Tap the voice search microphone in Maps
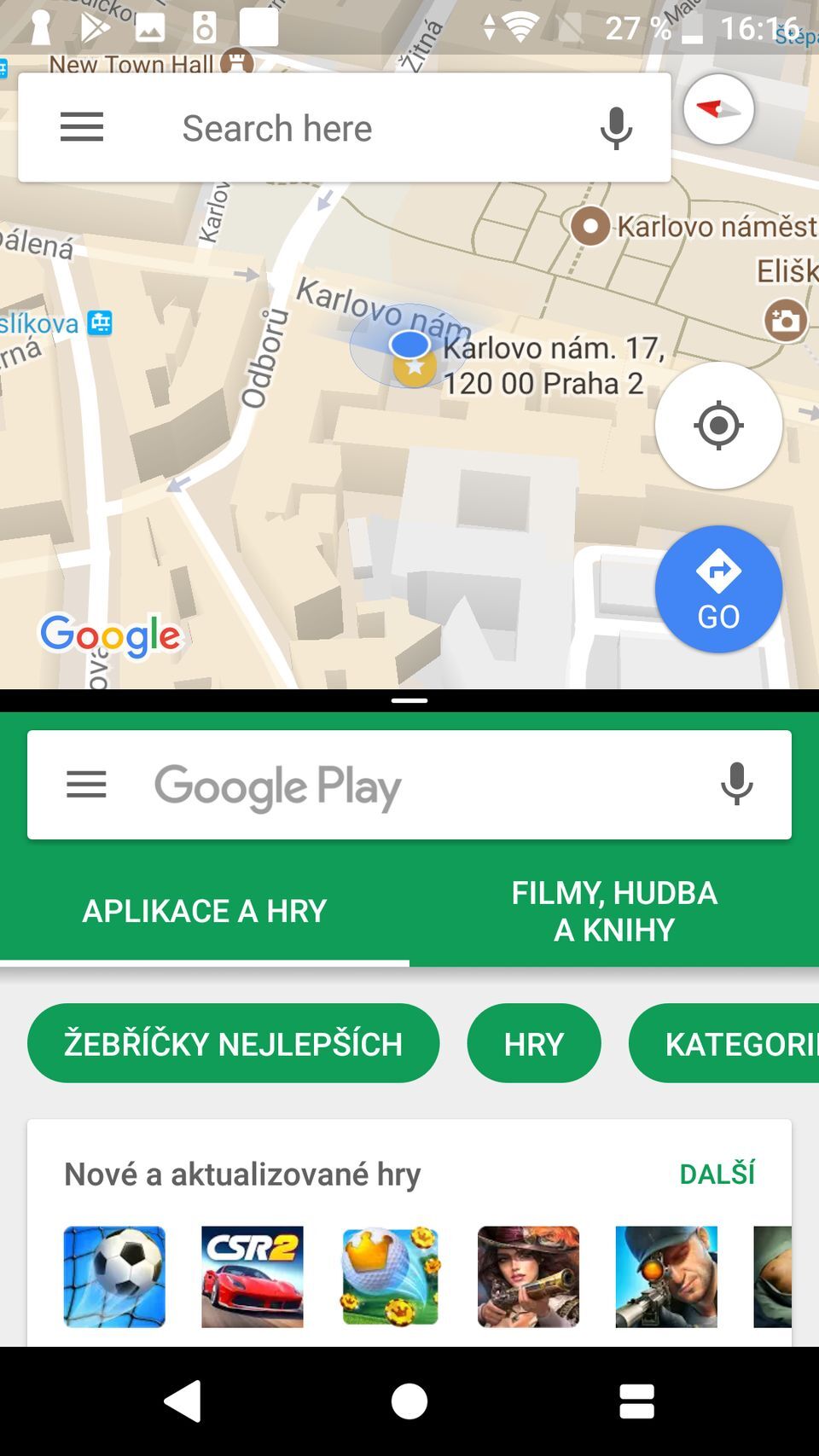Viewport: 819px width, 1456px height. [616, 127]
